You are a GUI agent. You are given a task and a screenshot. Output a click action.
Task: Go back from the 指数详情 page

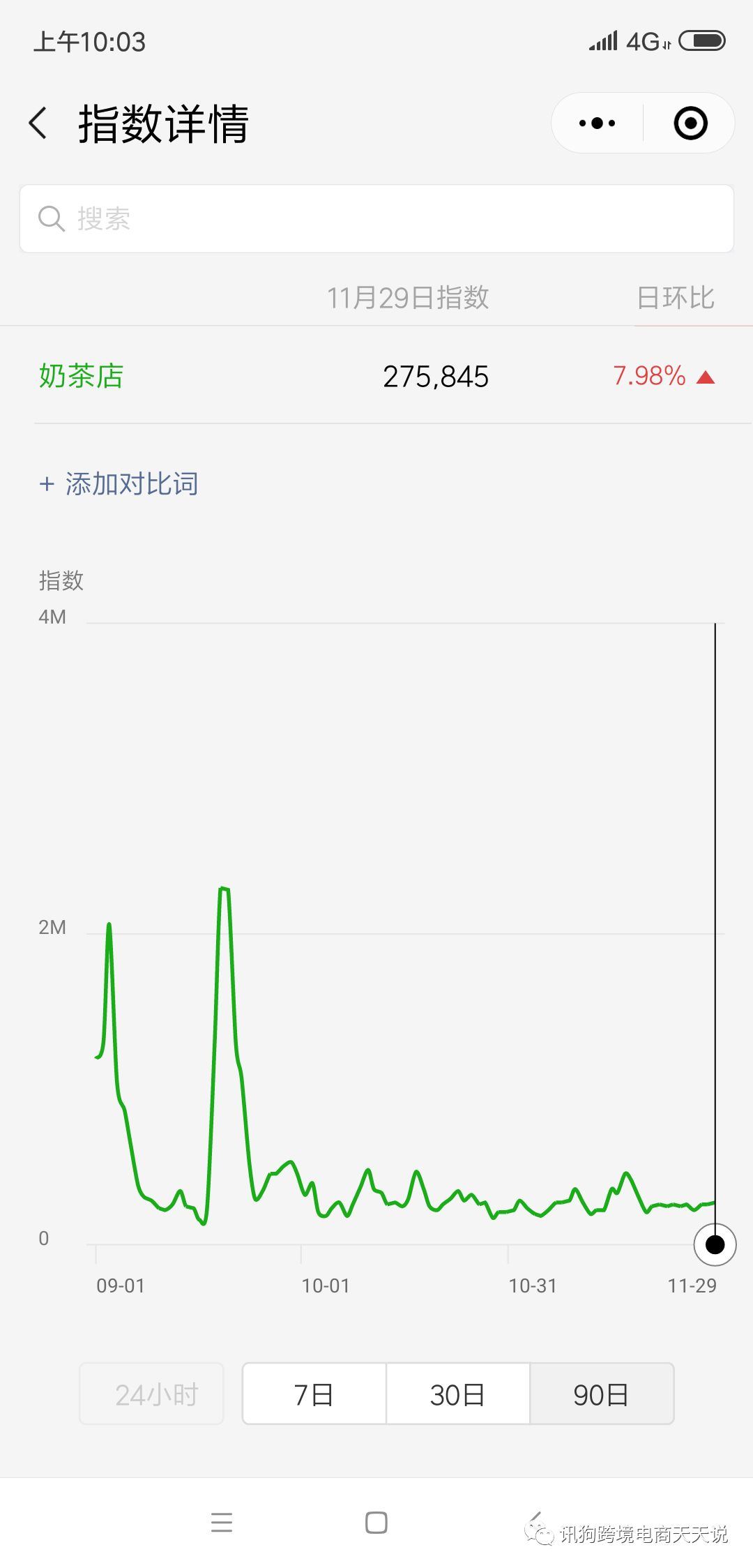[38, 123]
